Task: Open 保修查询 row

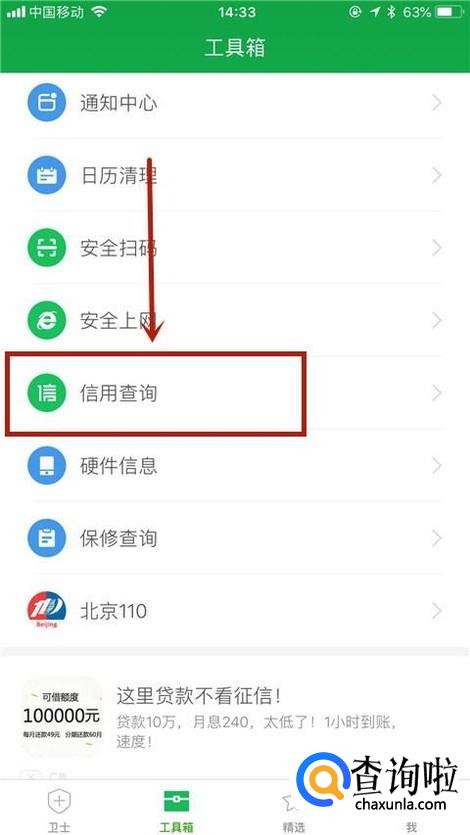Action: pos(235,538)
